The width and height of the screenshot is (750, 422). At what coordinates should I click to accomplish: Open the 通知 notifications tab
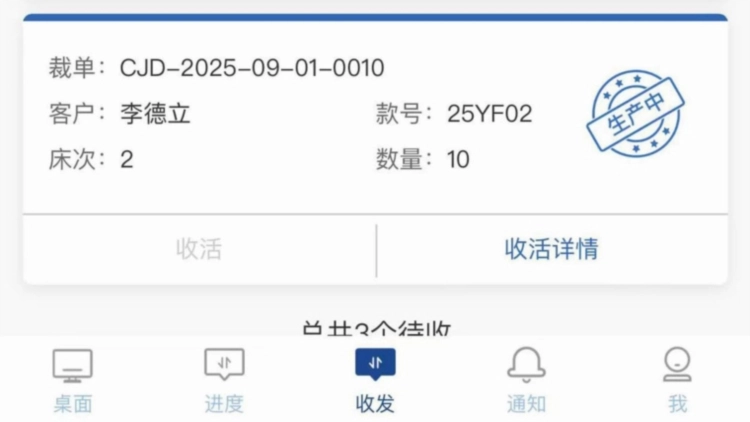(526, 380)
